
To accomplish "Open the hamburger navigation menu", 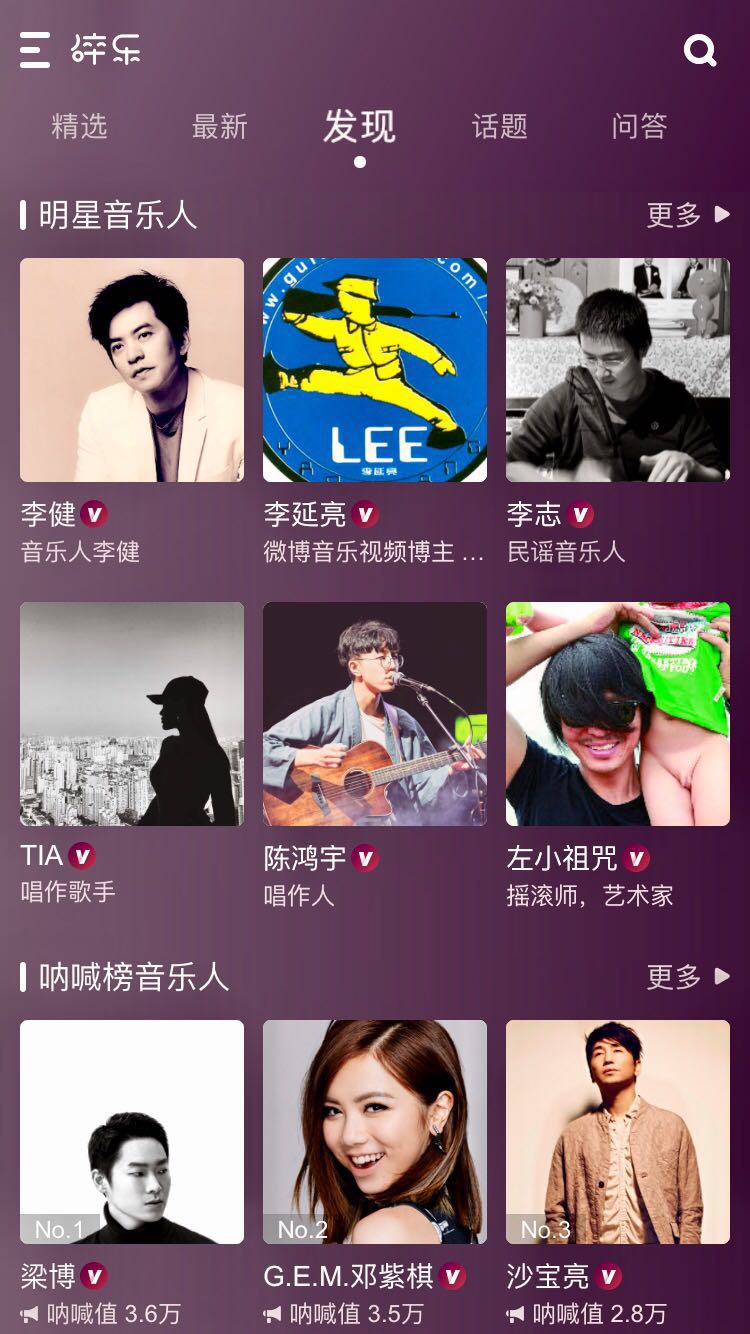I will tap(33, 50).
